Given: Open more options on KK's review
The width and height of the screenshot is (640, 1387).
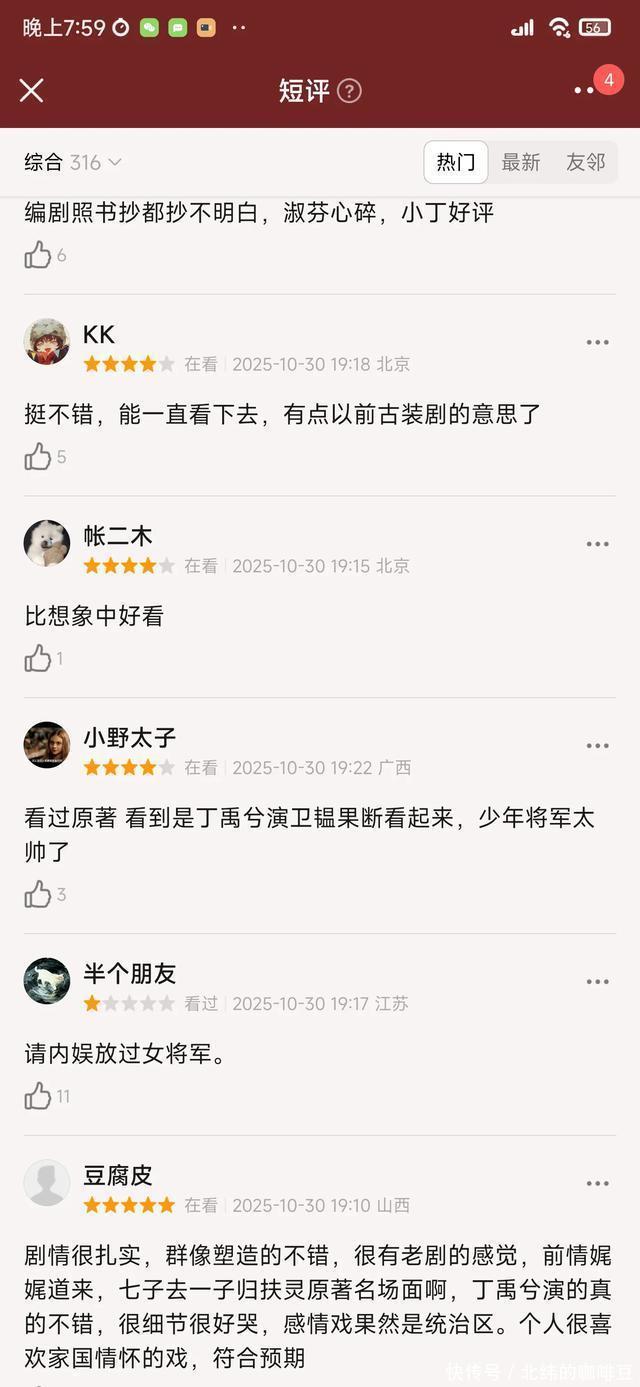Looking at the screenshot, I should [598, 343].
